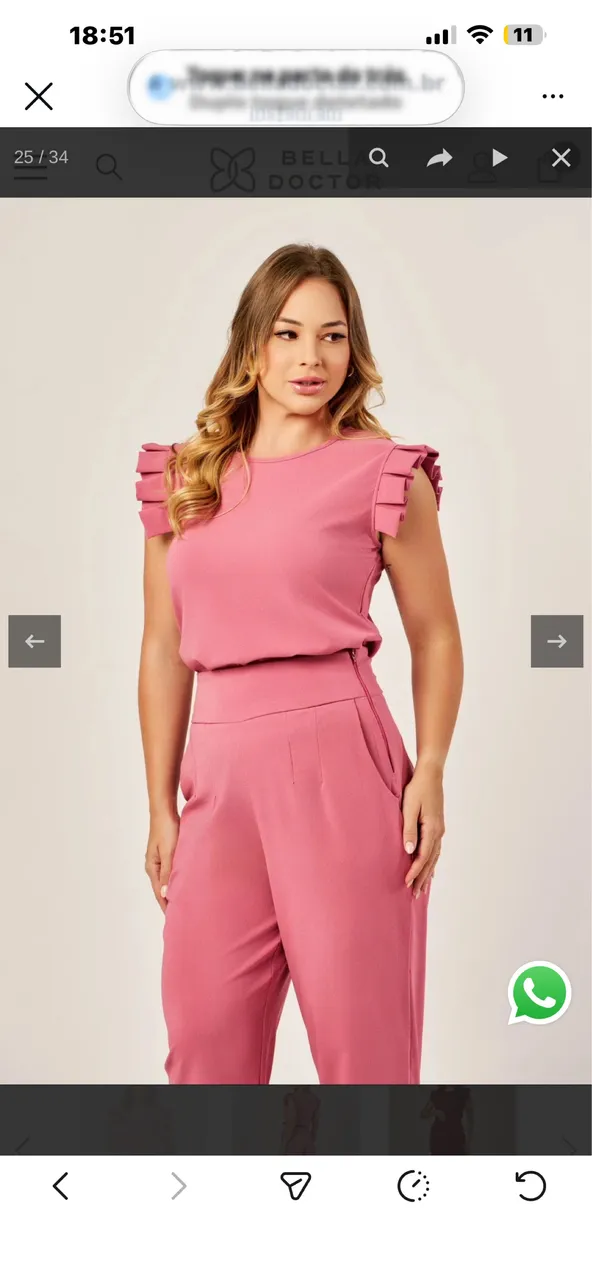Send this page via the share icon

[x=295, y=1186]
